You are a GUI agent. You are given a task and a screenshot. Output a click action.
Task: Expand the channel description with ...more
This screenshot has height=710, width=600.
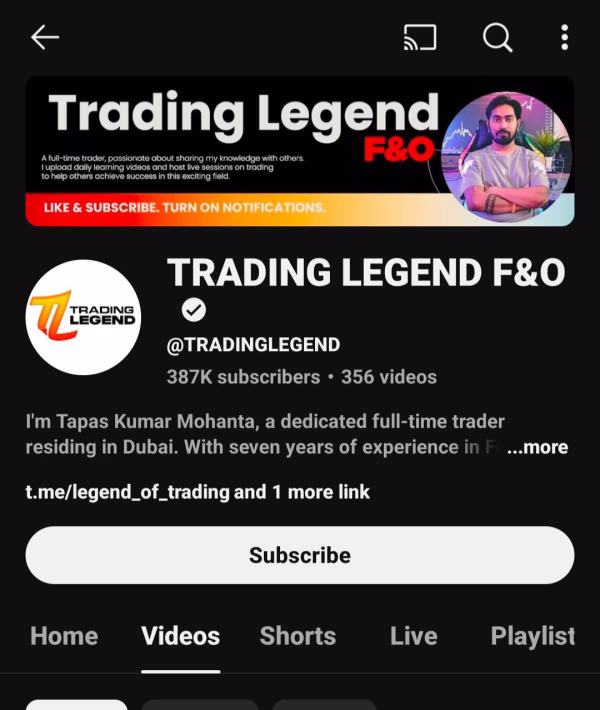tap(537, 447)
